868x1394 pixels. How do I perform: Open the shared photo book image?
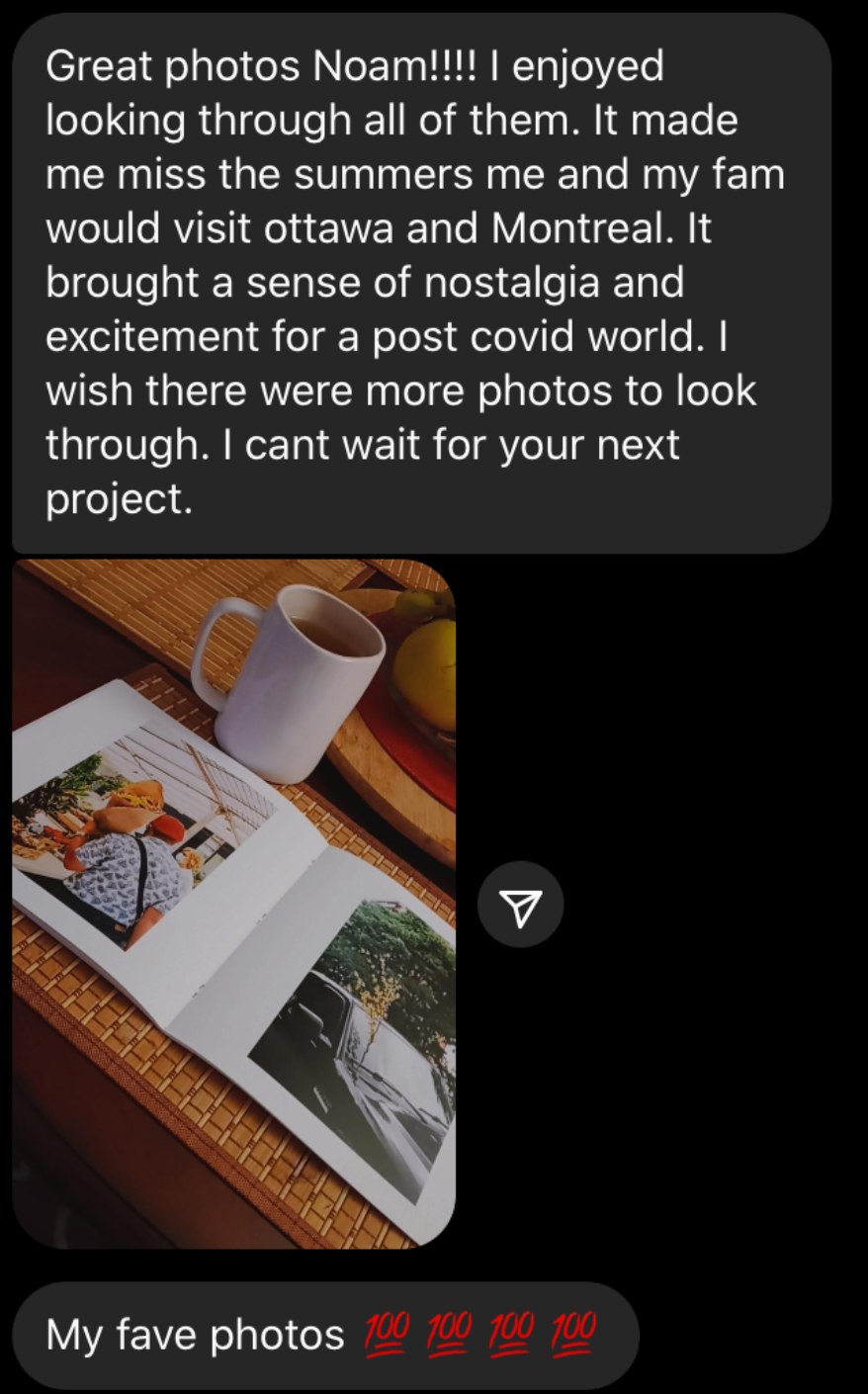coord(233,903)
